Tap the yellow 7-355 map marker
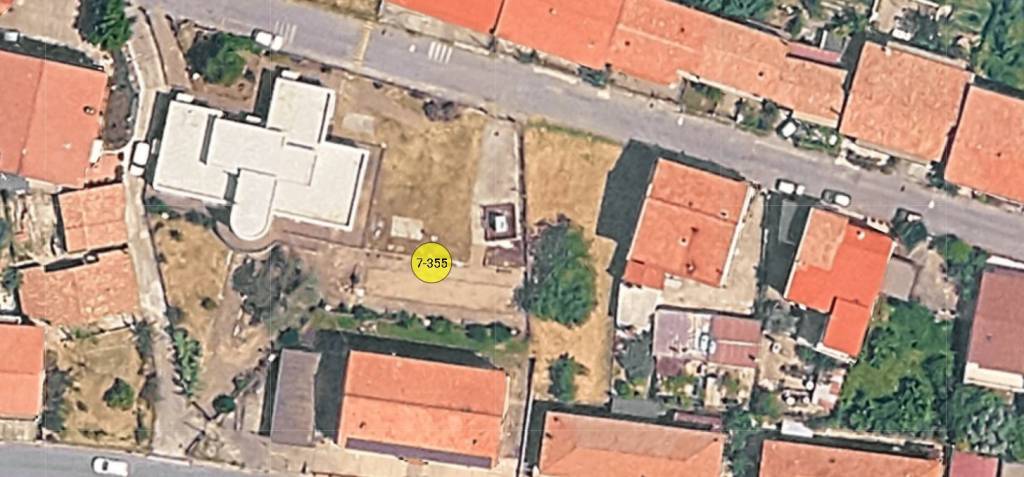Image resolution: width=1024 pixels, height=477 pixels. [x=432, y=263]
